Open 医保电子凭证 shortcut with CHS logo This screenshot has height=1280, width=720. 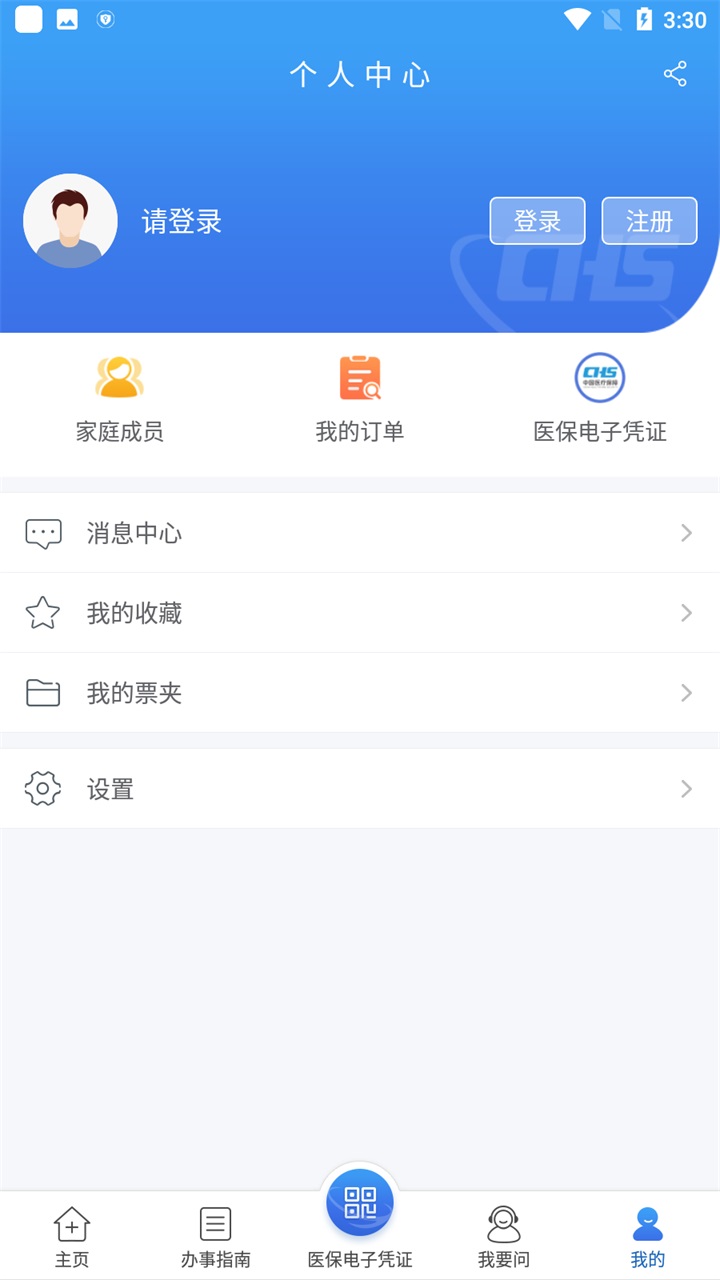point(600,399)
